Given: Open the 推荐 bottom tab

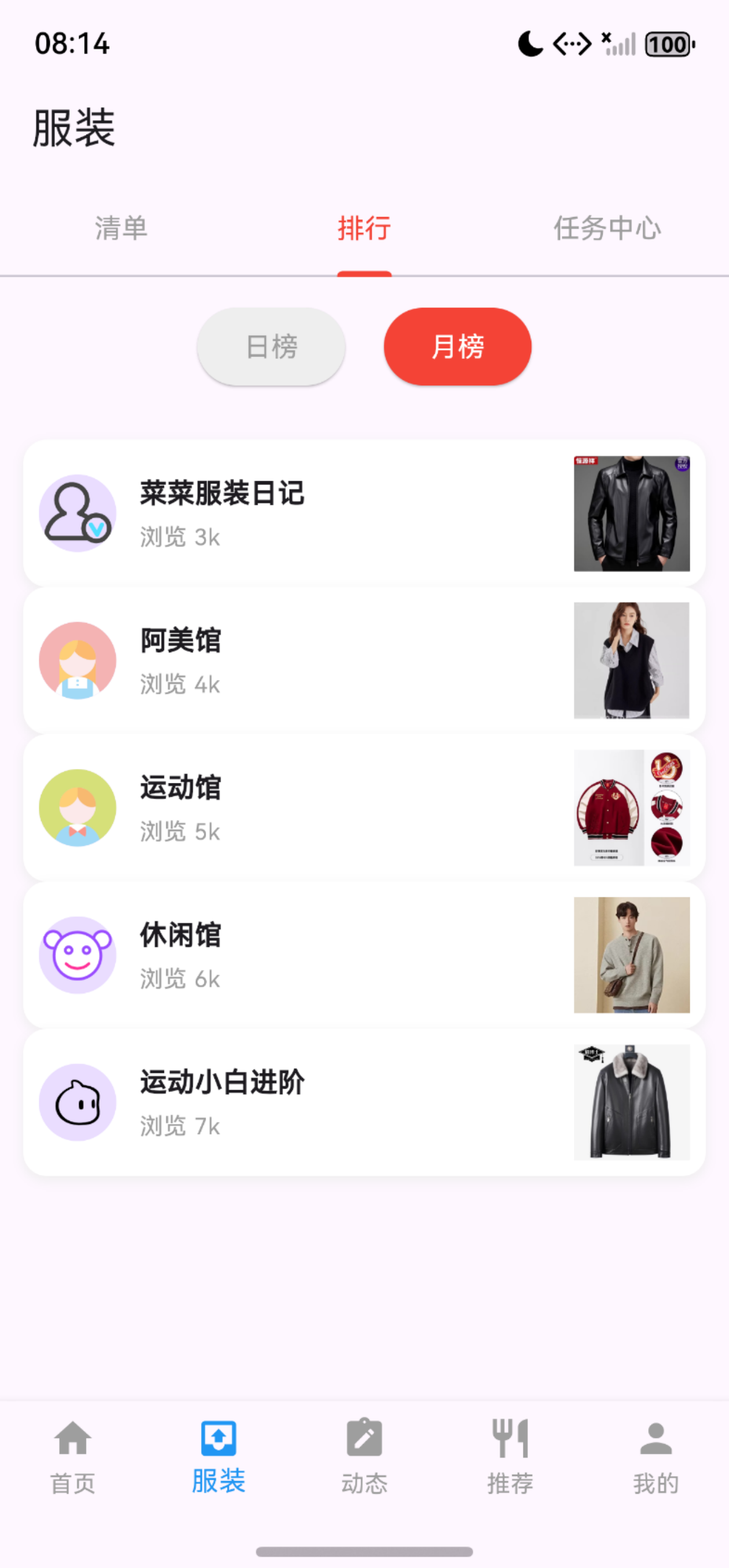Looking at the screenshot, I should (510, 1457).
